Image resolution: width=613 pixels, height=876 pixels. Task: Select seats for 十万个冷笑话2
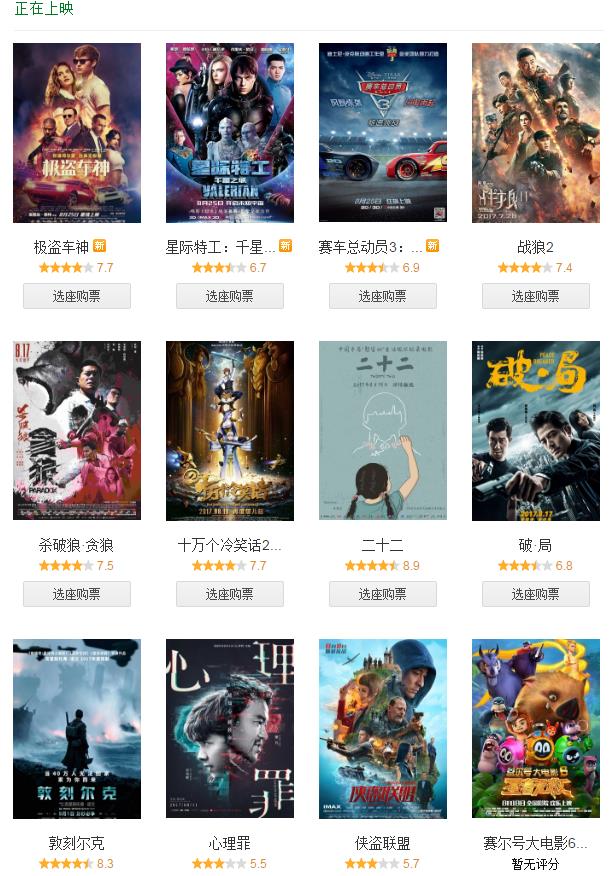click(x=230, y=594)
